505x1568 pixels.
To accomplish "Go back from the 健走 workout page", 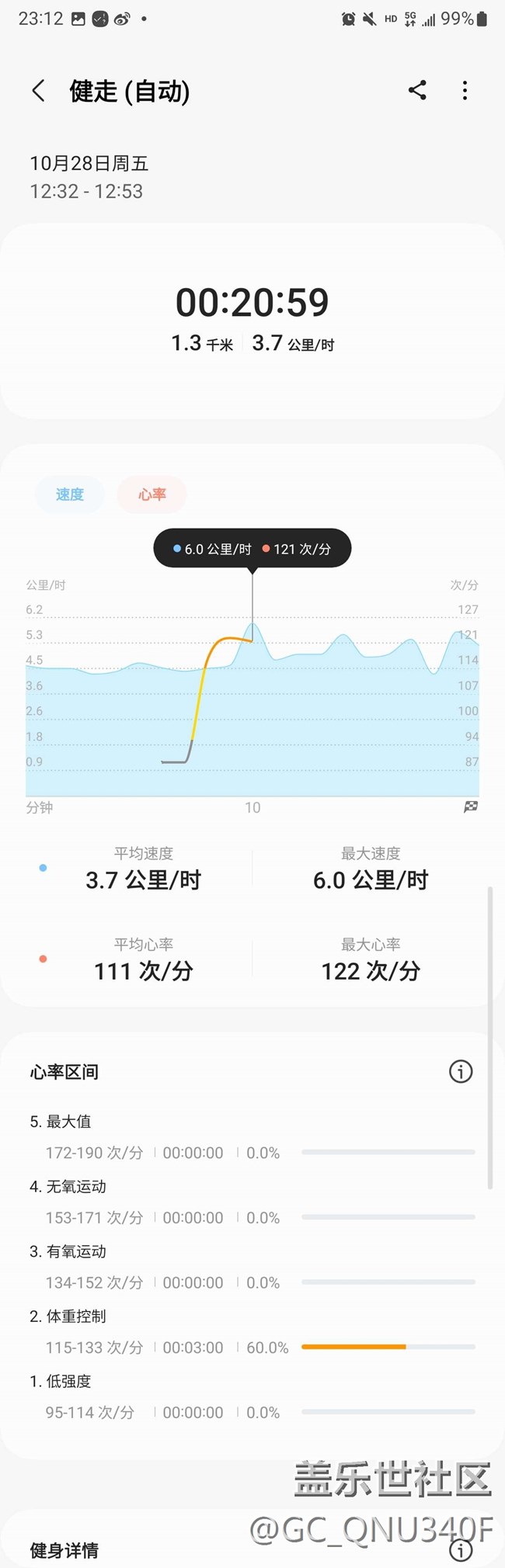I will tap(38, 91).
